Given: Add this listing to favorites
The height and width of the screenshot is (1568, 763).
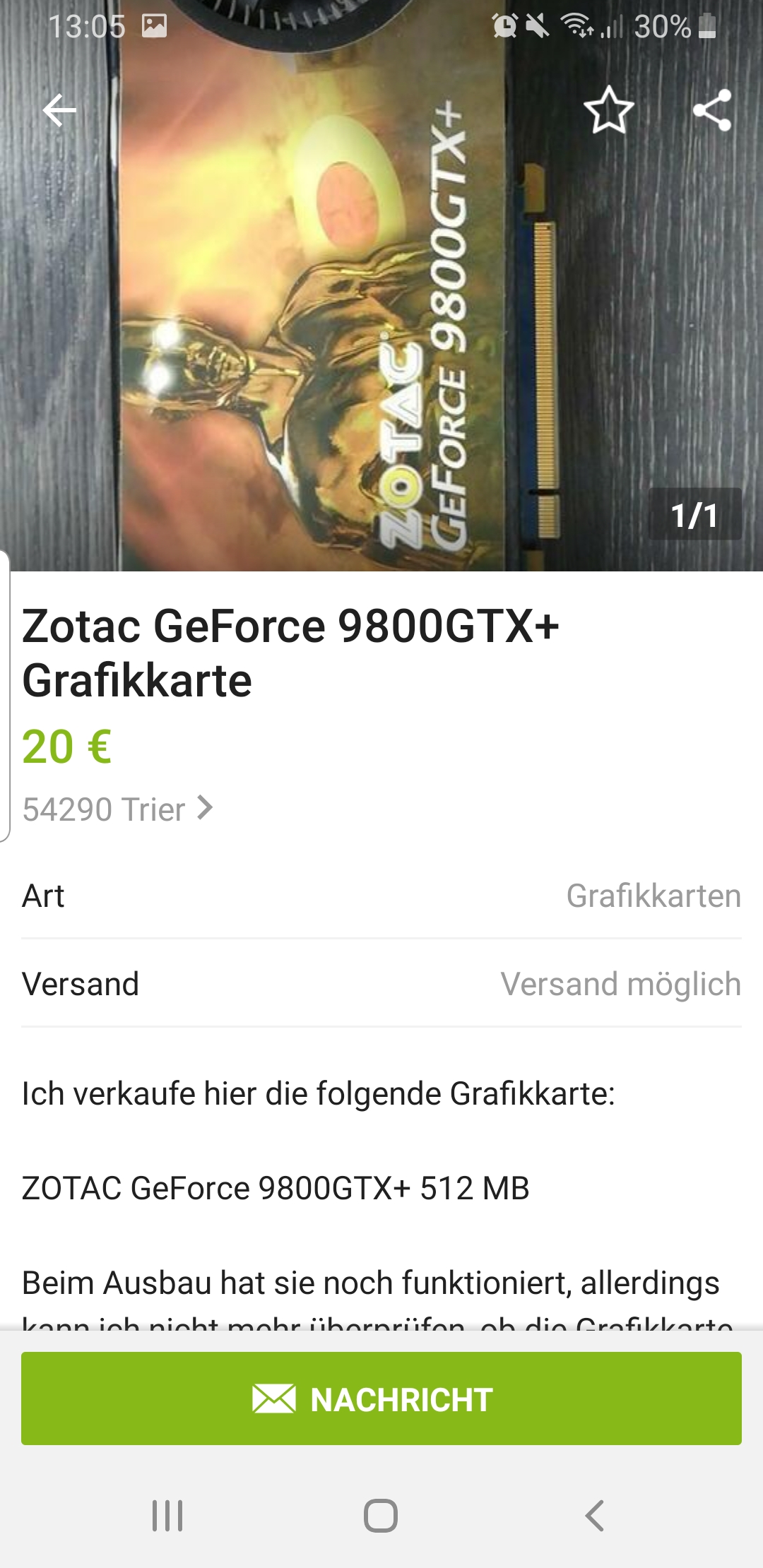Looking at the screenshot, I should tap(608, 111).
